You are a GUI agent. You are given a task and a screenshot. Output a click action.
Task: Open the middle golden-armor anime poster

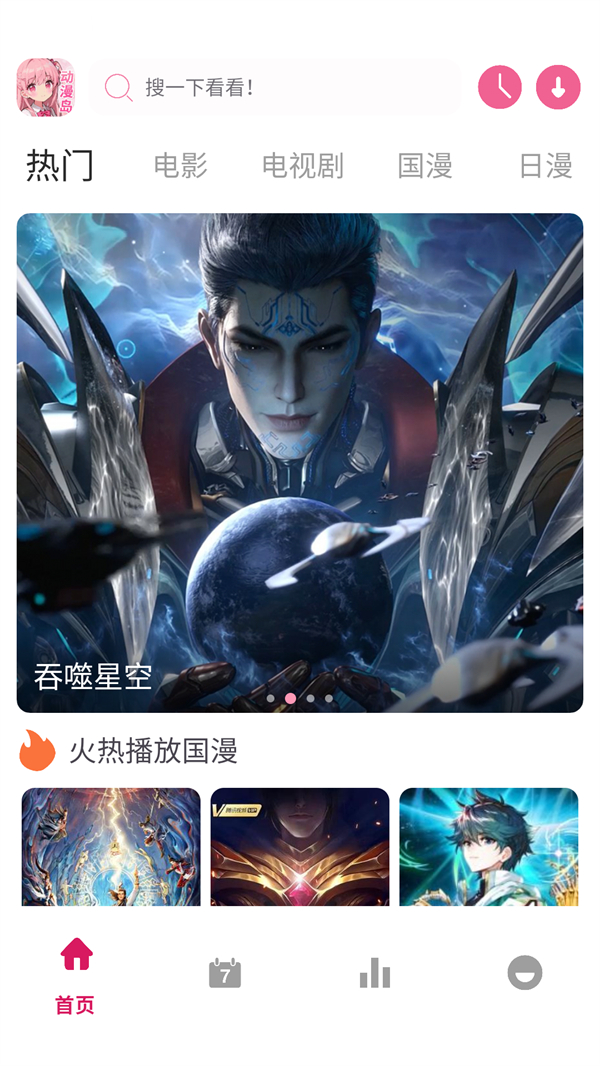(x=300, y=846)
